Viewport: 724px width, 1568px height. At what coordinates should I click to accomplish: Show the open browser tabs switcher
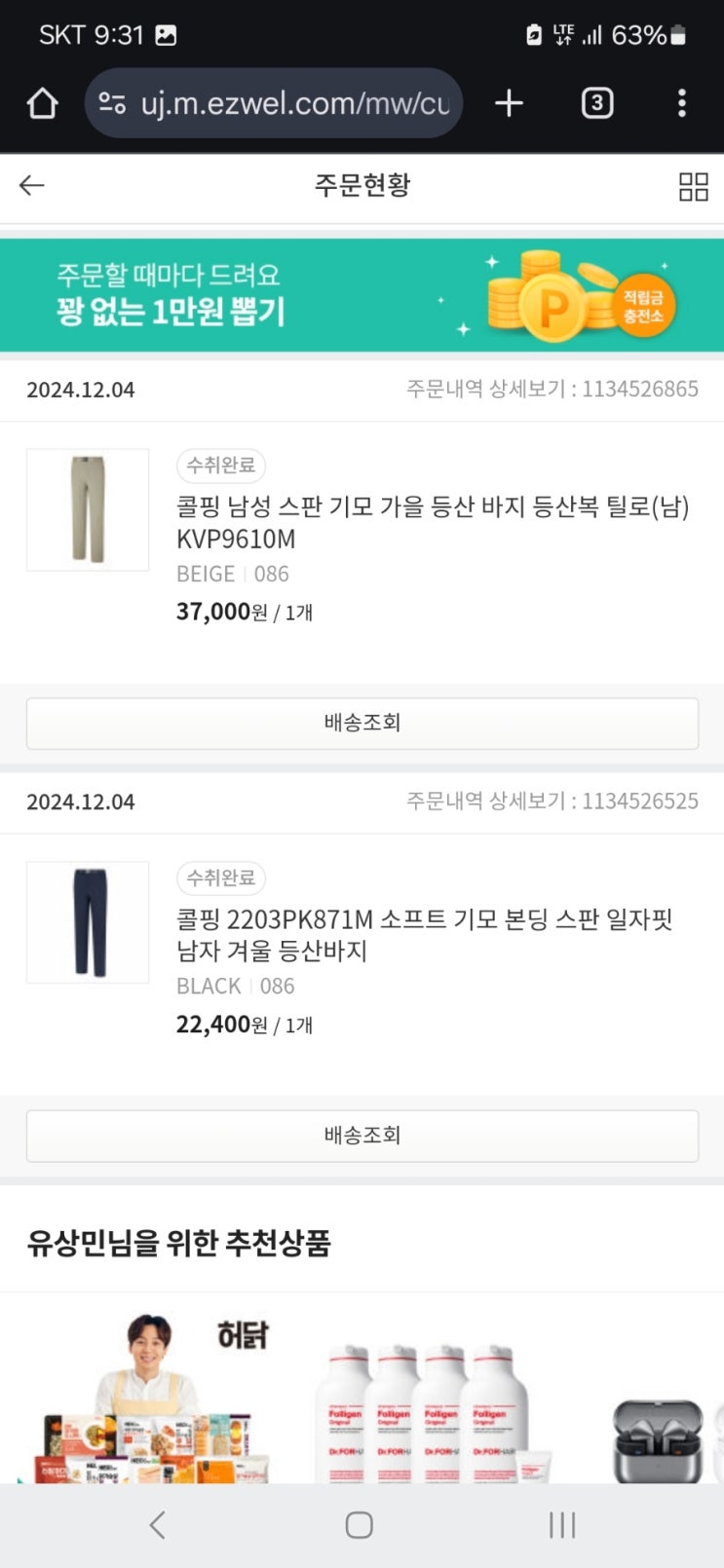[x=596, y=103]
